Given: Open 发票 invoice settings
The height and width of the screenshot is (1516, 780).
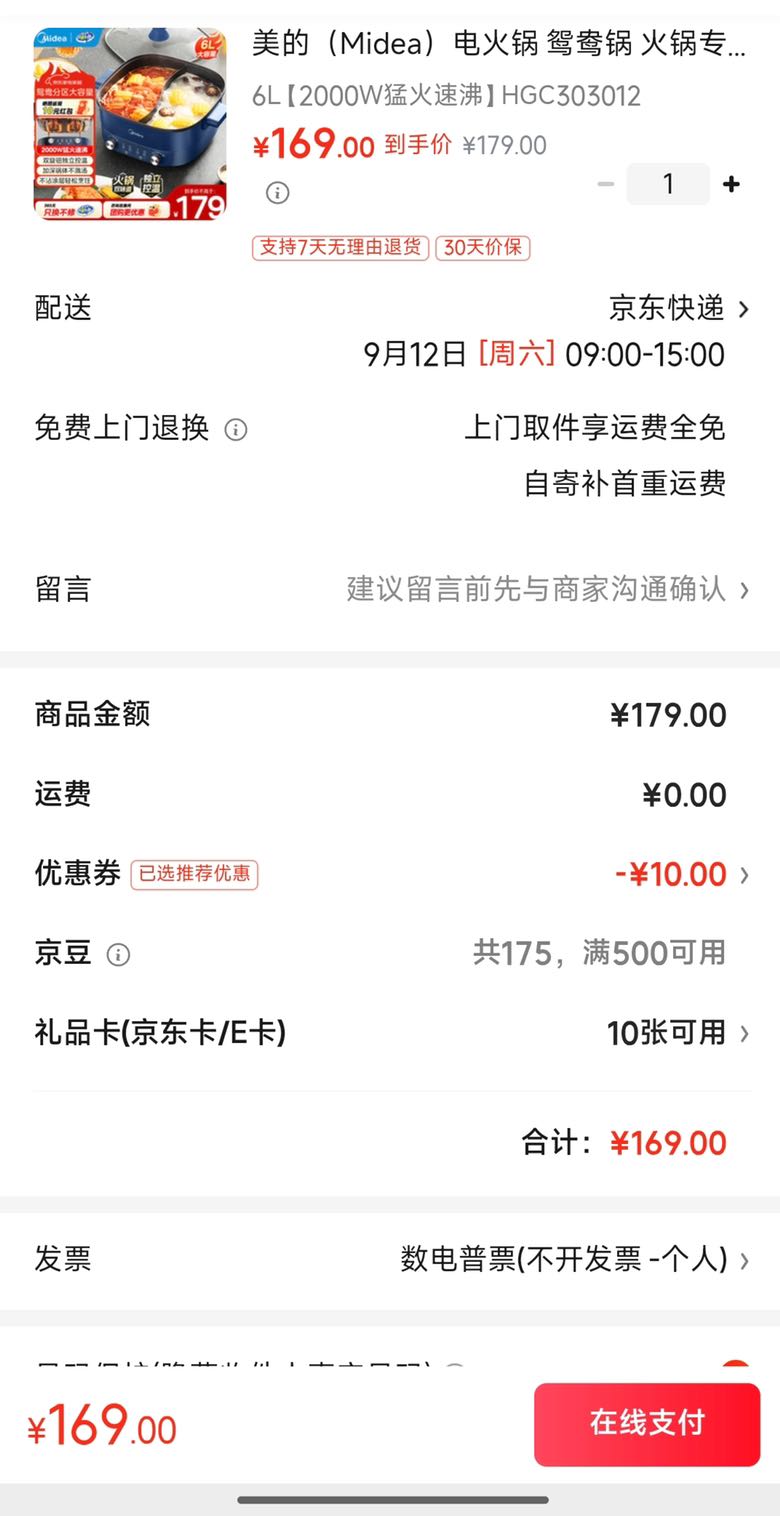Looking at the screenshot, I should (x=390, y=1259).
